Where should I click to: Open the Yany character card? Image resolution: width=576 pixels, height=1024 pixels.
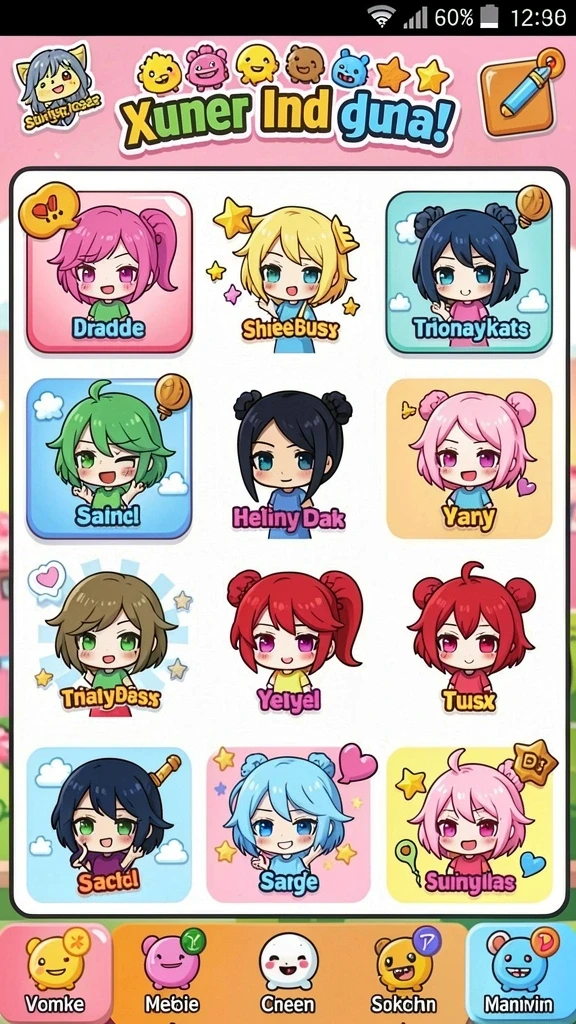click(x=470, y=458)
